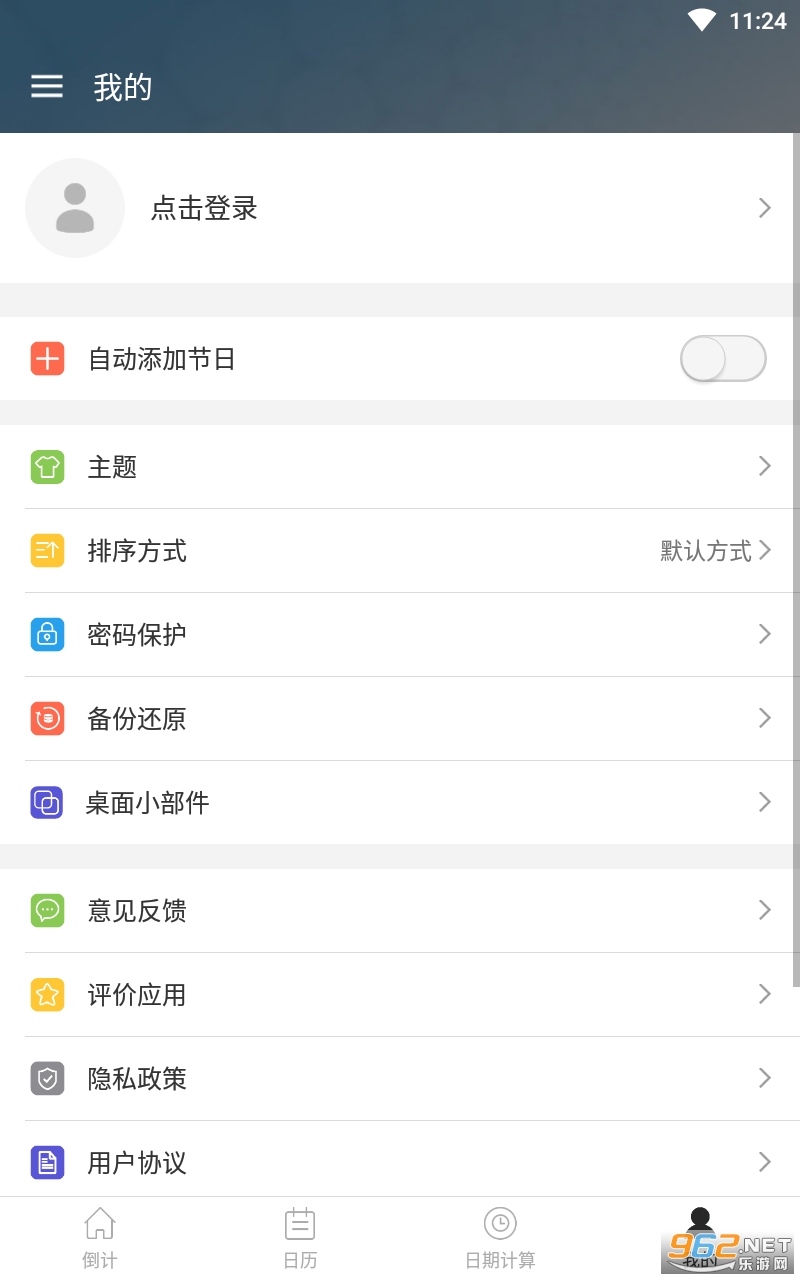Switch to the 日历 calendar tab
This screenshot has width=800, height=1280.
click(300, 1238)
